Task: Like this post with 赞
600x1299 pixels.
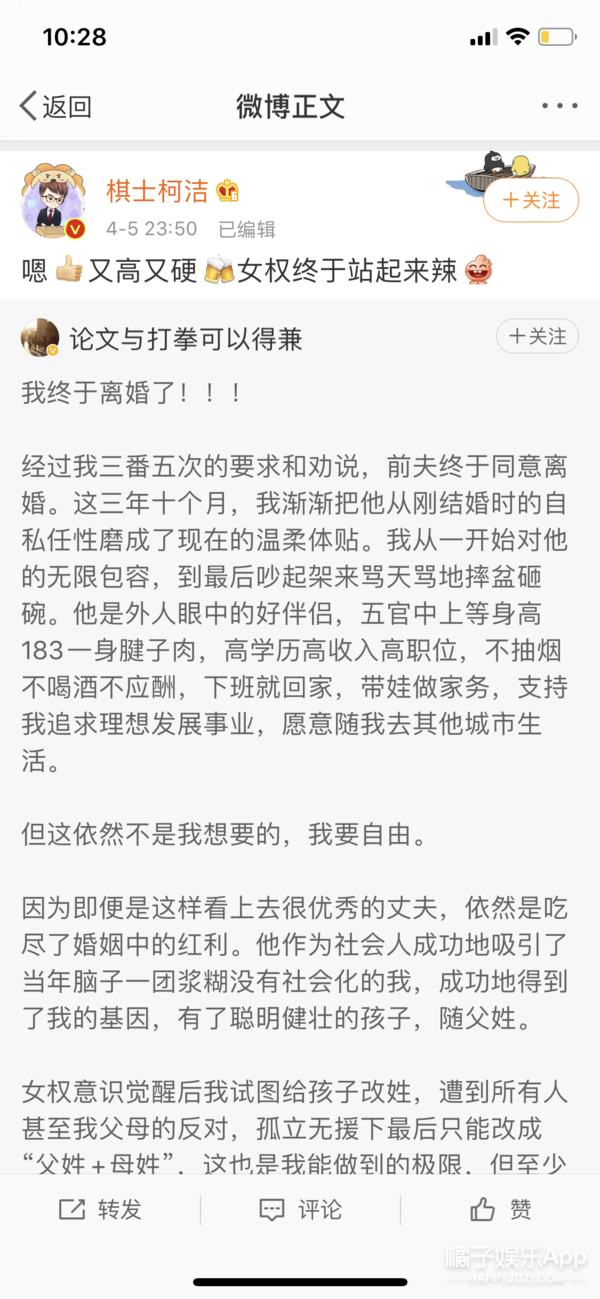Action: [500, 1210]
